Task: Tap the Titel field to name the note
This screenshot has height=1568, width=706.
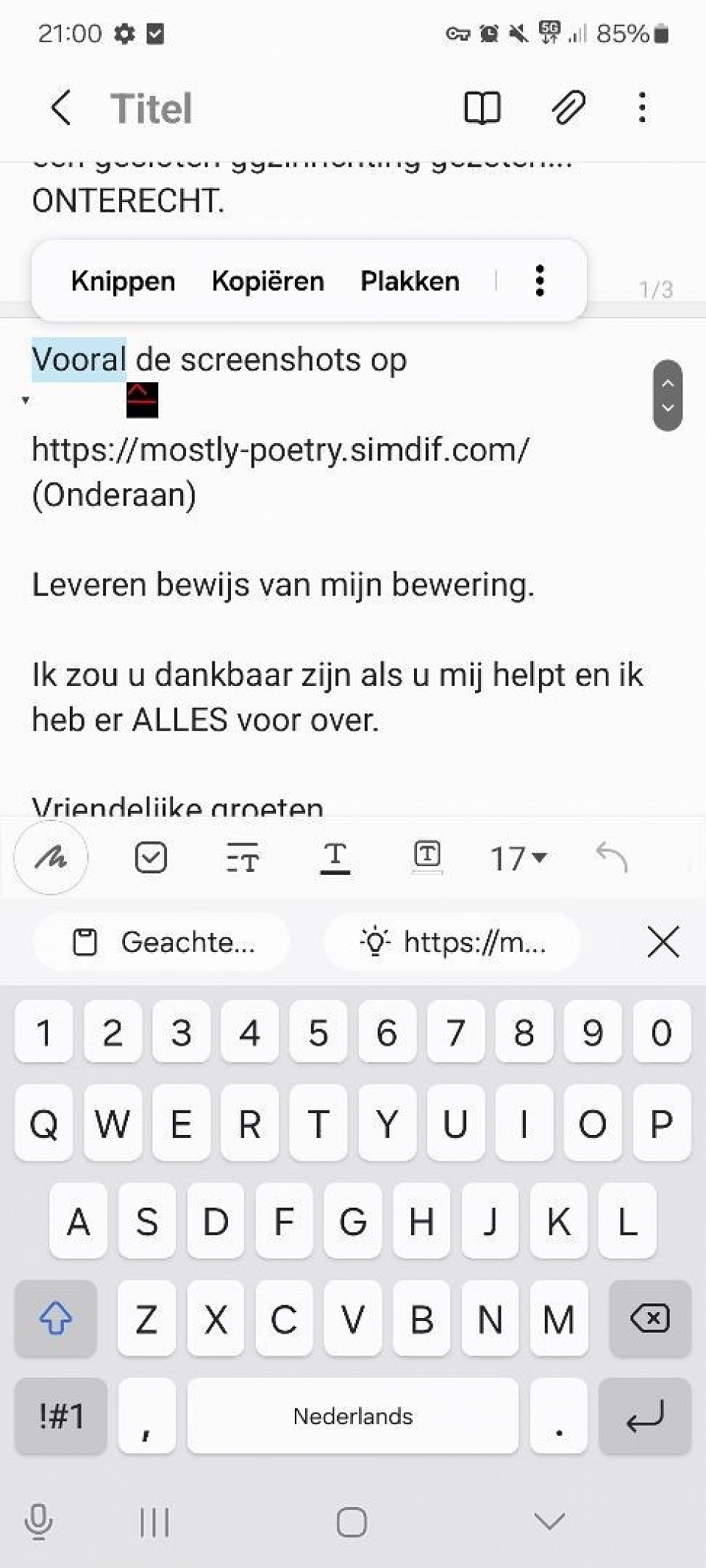Action: point(151,108)
